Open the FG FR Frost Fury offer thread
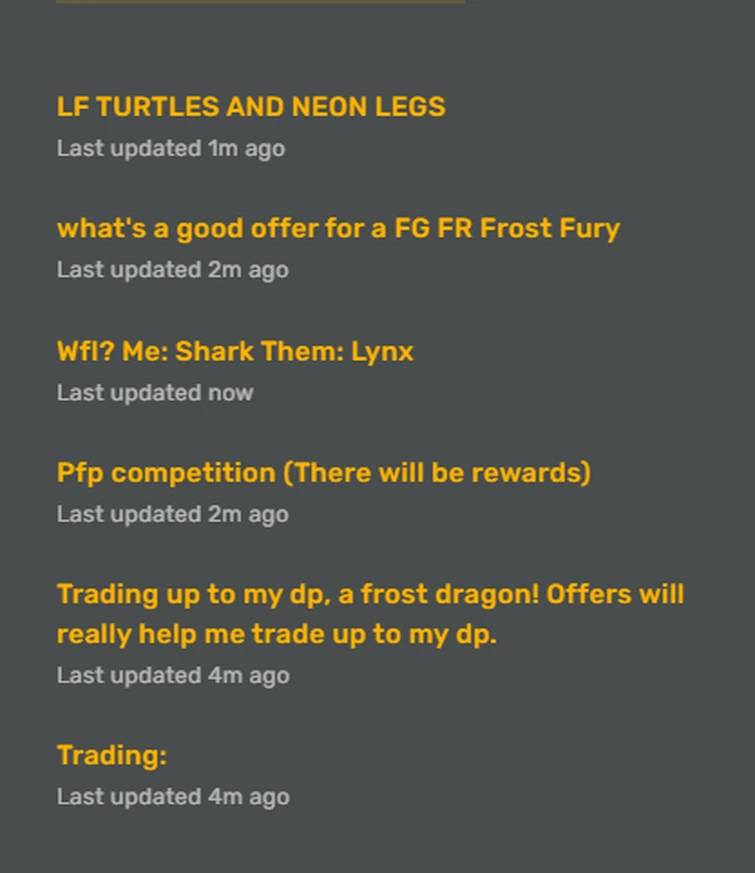755x873 pixels. tap(338, 229)
